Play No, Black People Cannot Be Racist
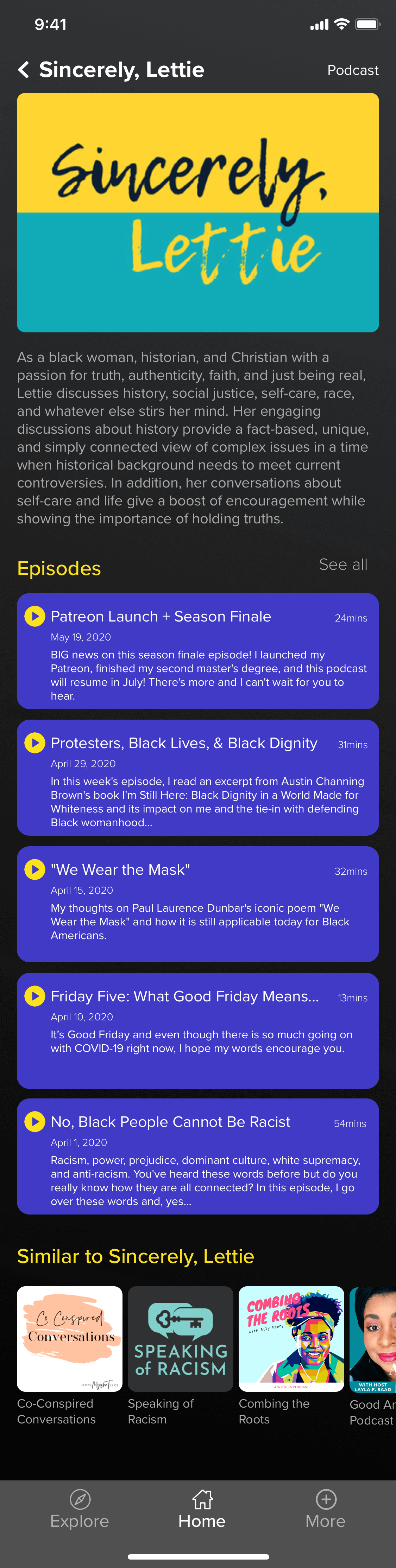This screenshot has width=396, height=1568. point(35,1121)
